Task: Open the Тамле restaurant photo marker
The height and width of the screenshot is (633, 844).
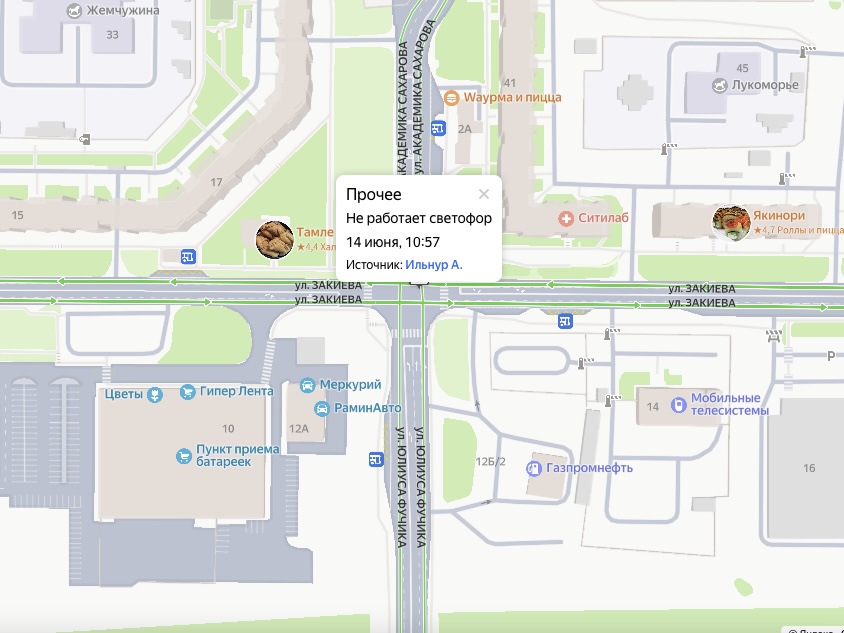Action: click(274, 239)
